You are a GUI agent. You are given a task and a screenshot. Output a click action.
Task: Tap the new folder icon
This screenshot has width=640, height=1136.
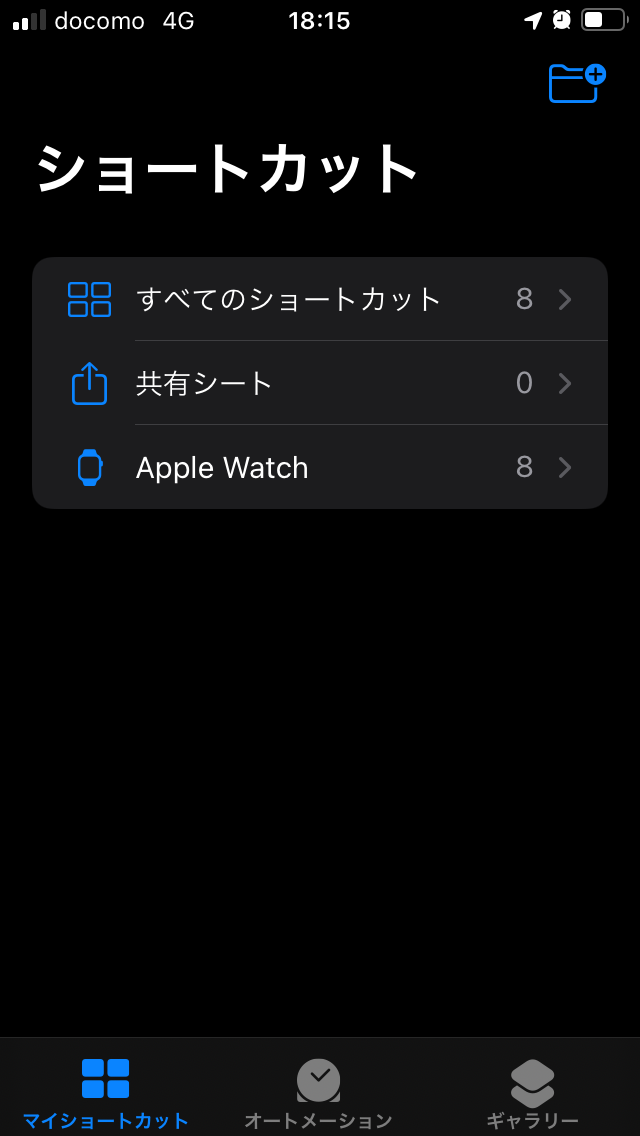pos(577,83)
